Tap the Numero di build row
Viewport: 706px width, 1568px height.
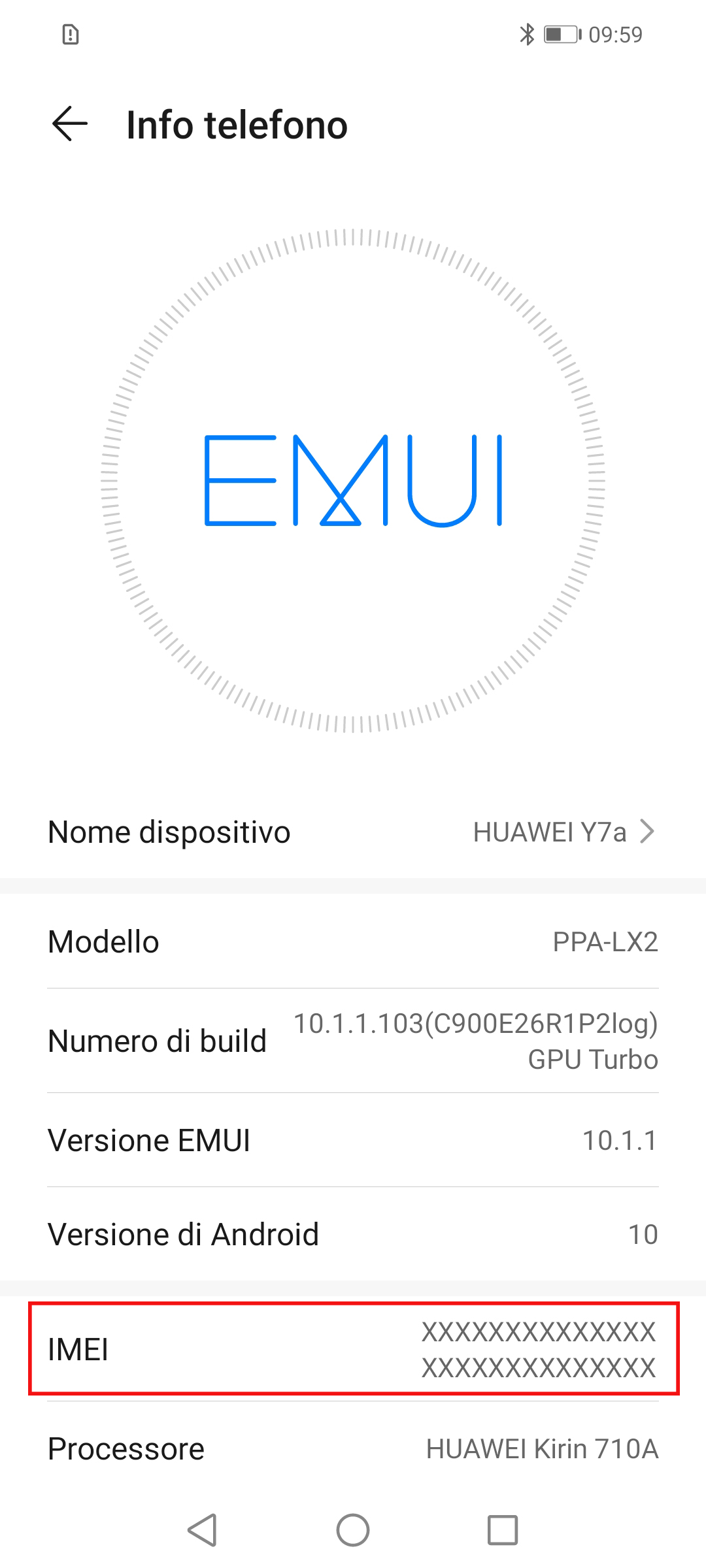pos(353,1041)
